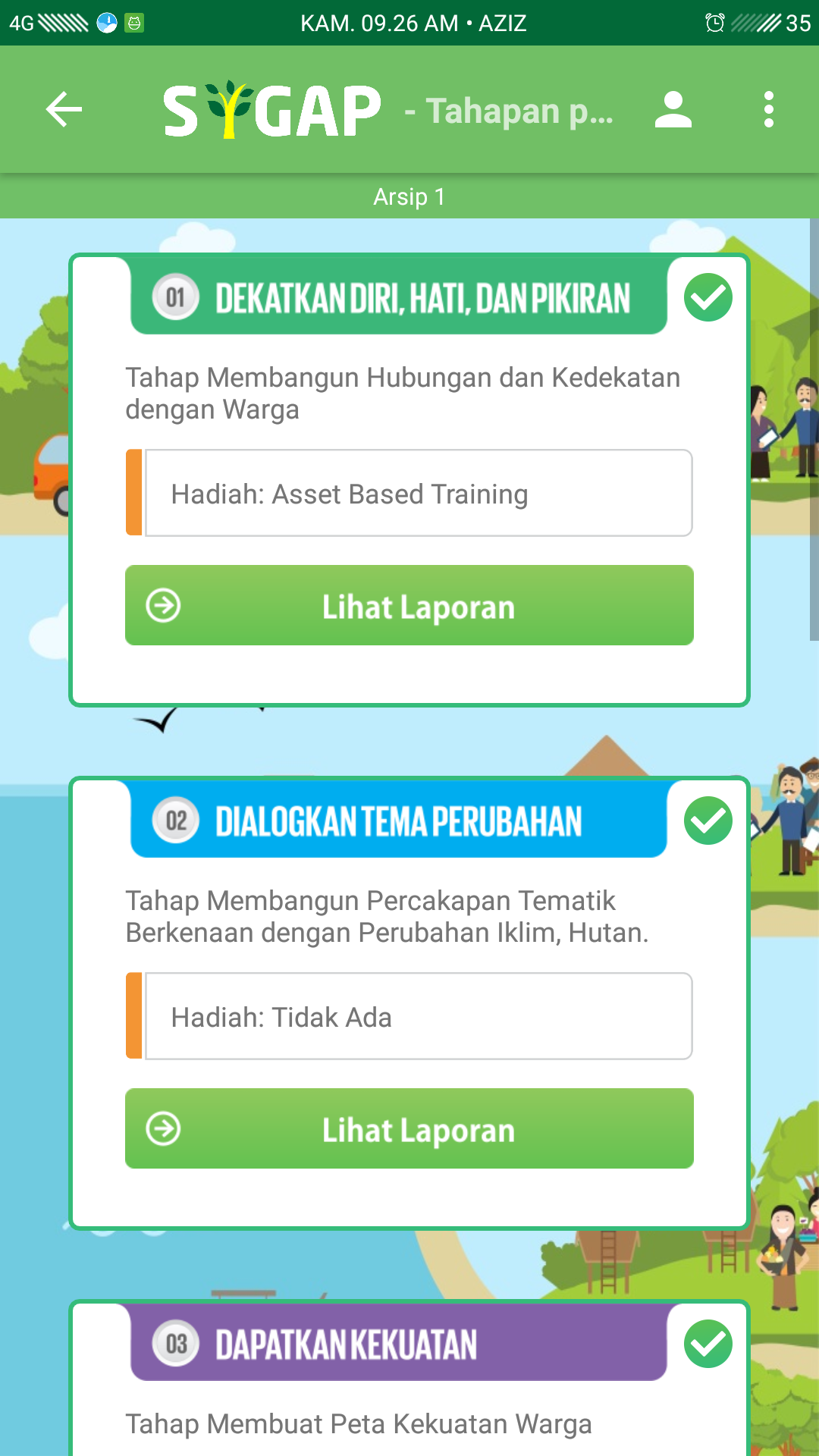The width and height of the screenshot is (819, 1456).
Task: Open the user profile icon
Action: click(x=673, y=110)
